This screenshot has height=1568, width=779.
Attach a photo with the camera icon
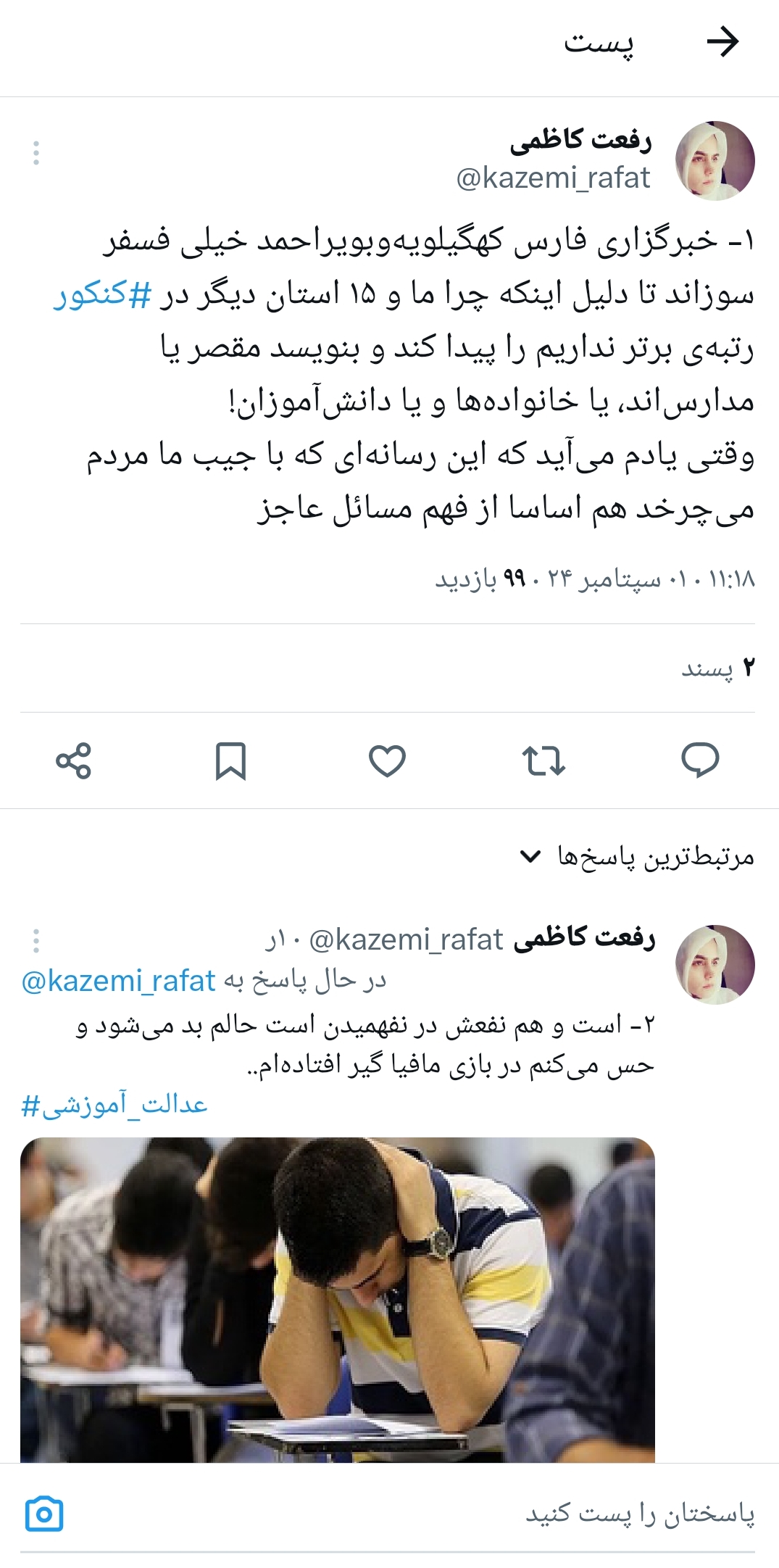coord(44,1514)
